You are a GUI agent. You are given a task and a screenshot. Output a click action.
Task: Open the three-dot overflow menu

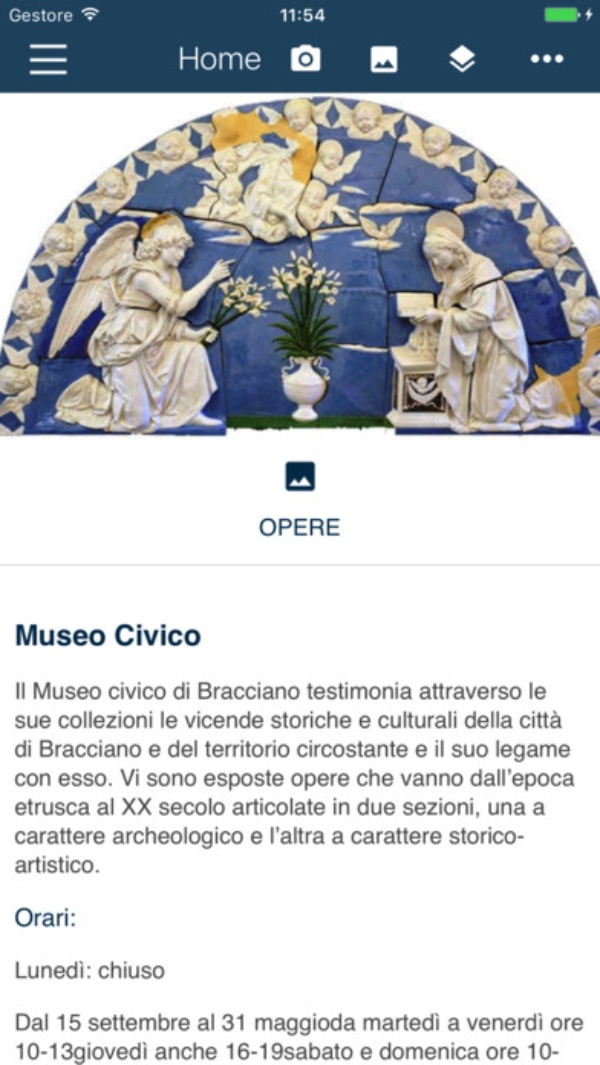pos(547,59)
